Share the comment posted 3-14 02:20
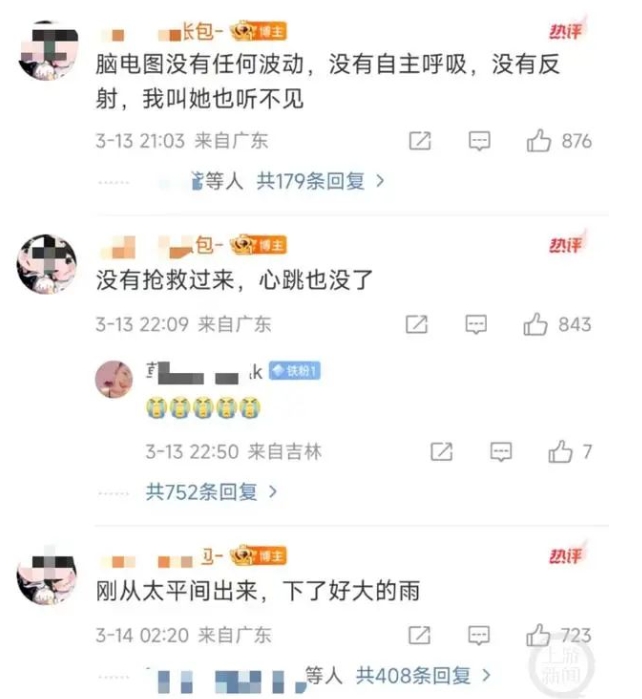642x699 pixels. [x=420, y=635]
